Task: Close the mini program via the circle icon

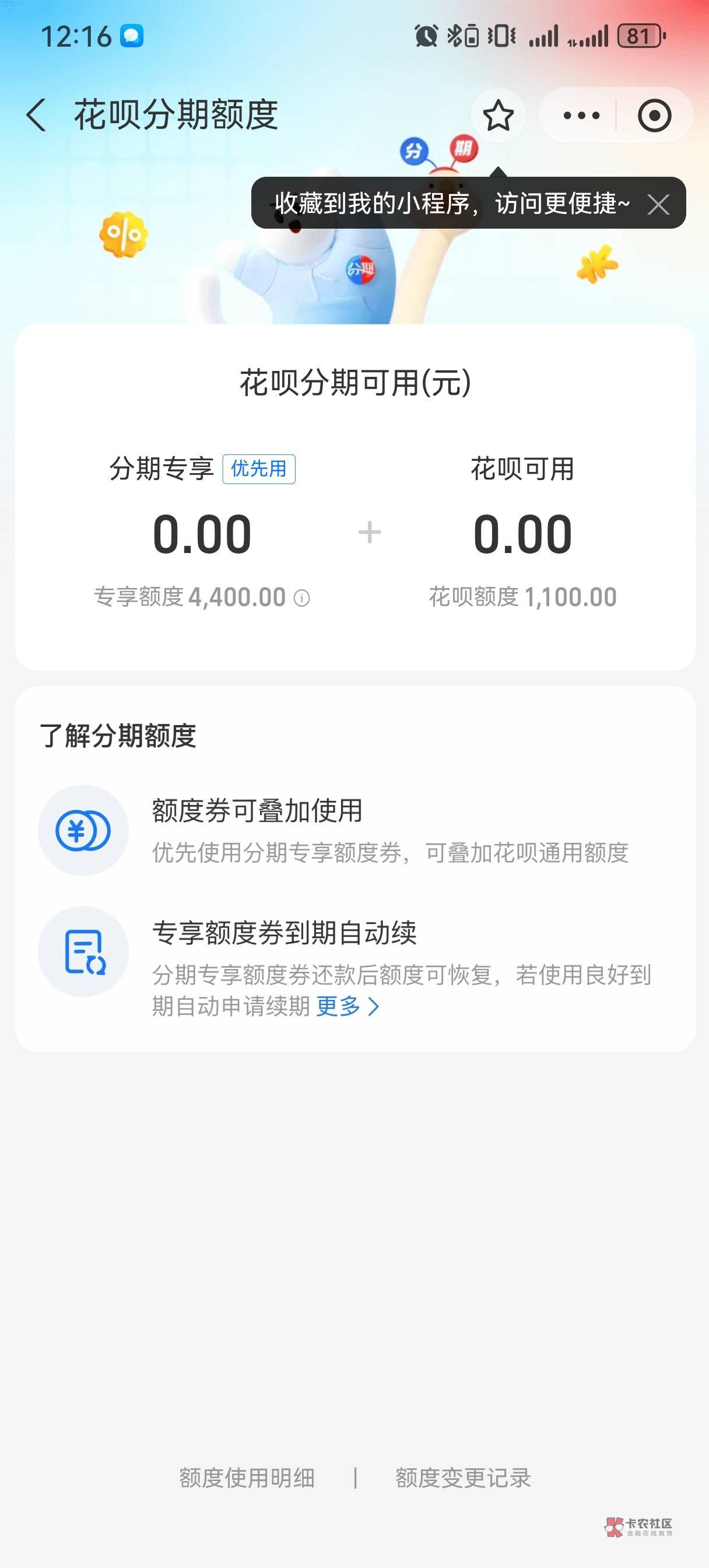Action: (x=654, y=116)
